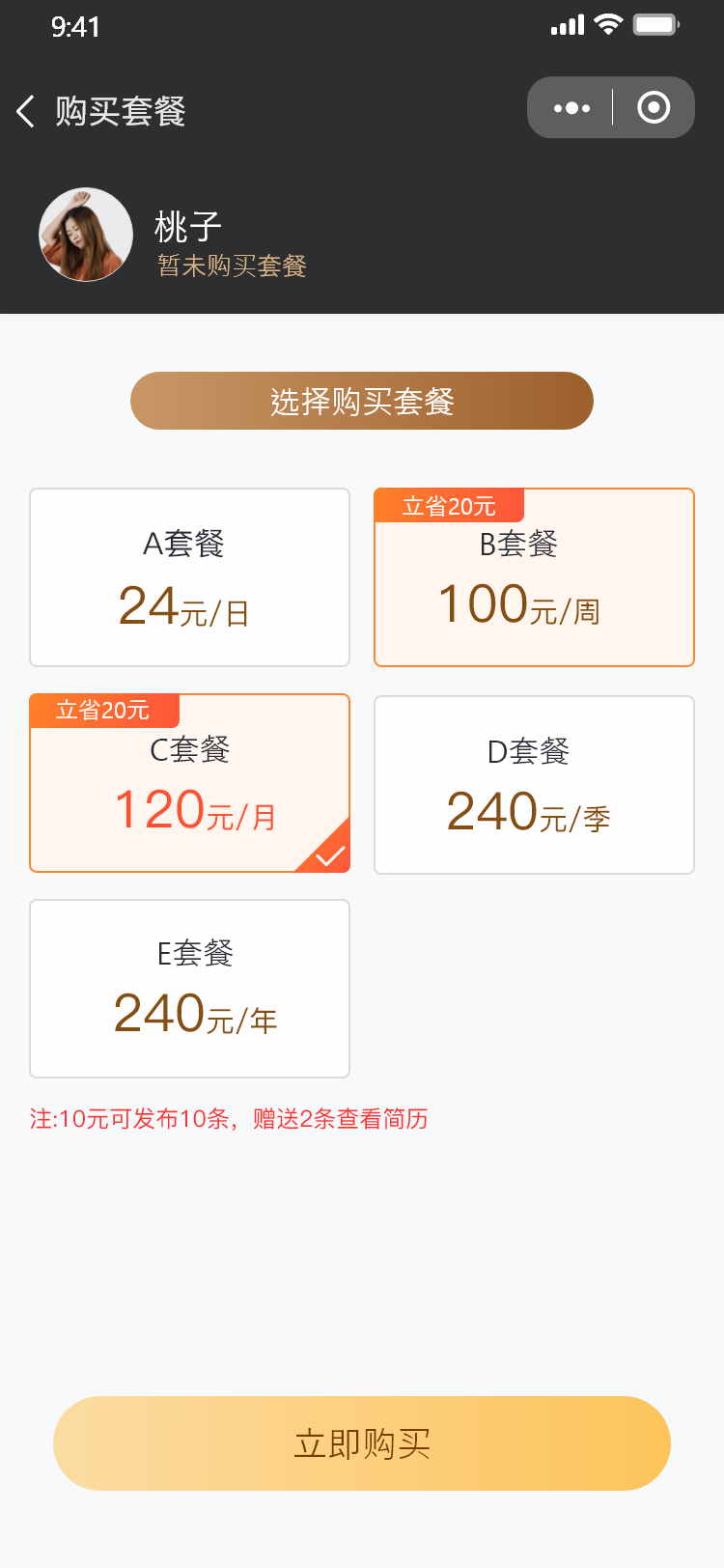Pick D套餐 at 240元/季

tap(534, 784)
